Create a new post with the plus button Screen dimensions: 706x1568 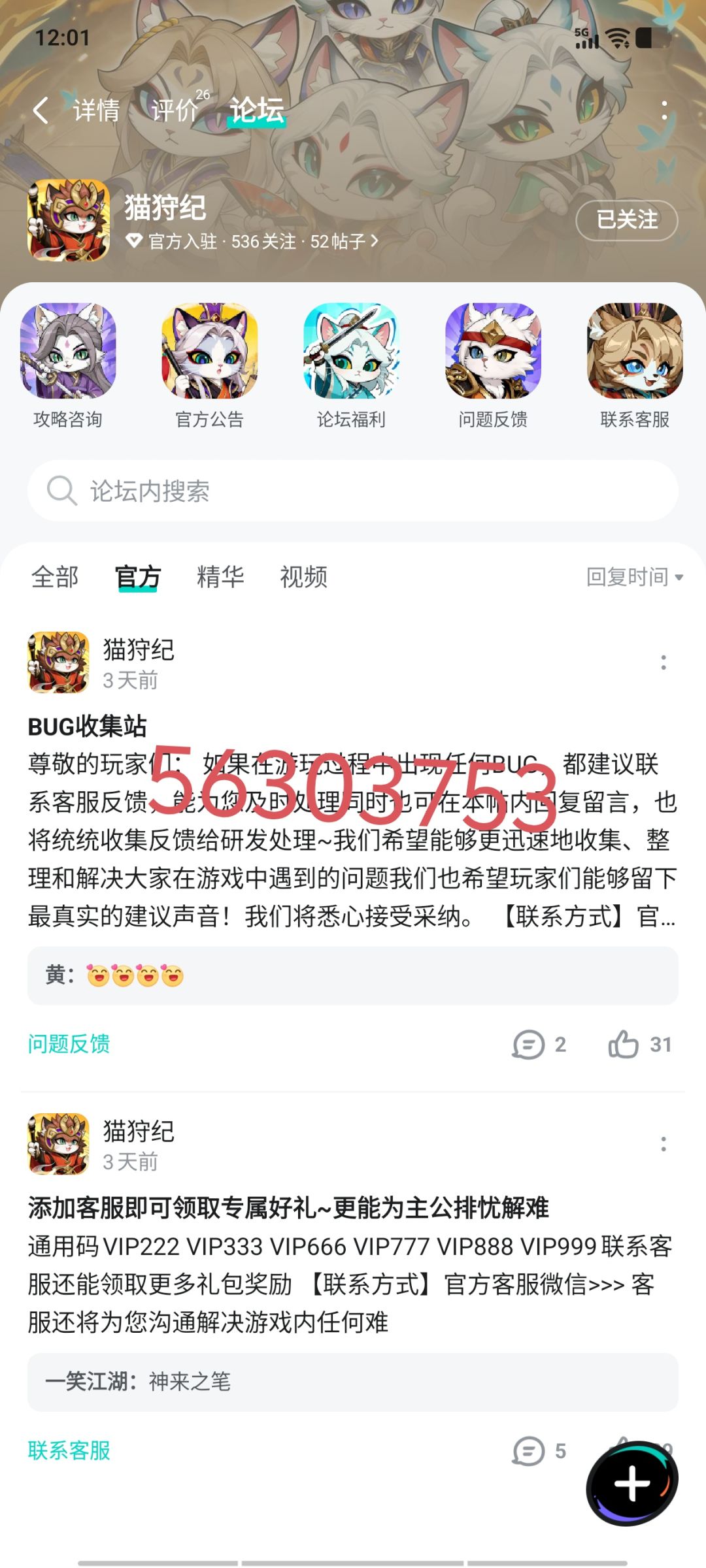[x=632, y=1483]
